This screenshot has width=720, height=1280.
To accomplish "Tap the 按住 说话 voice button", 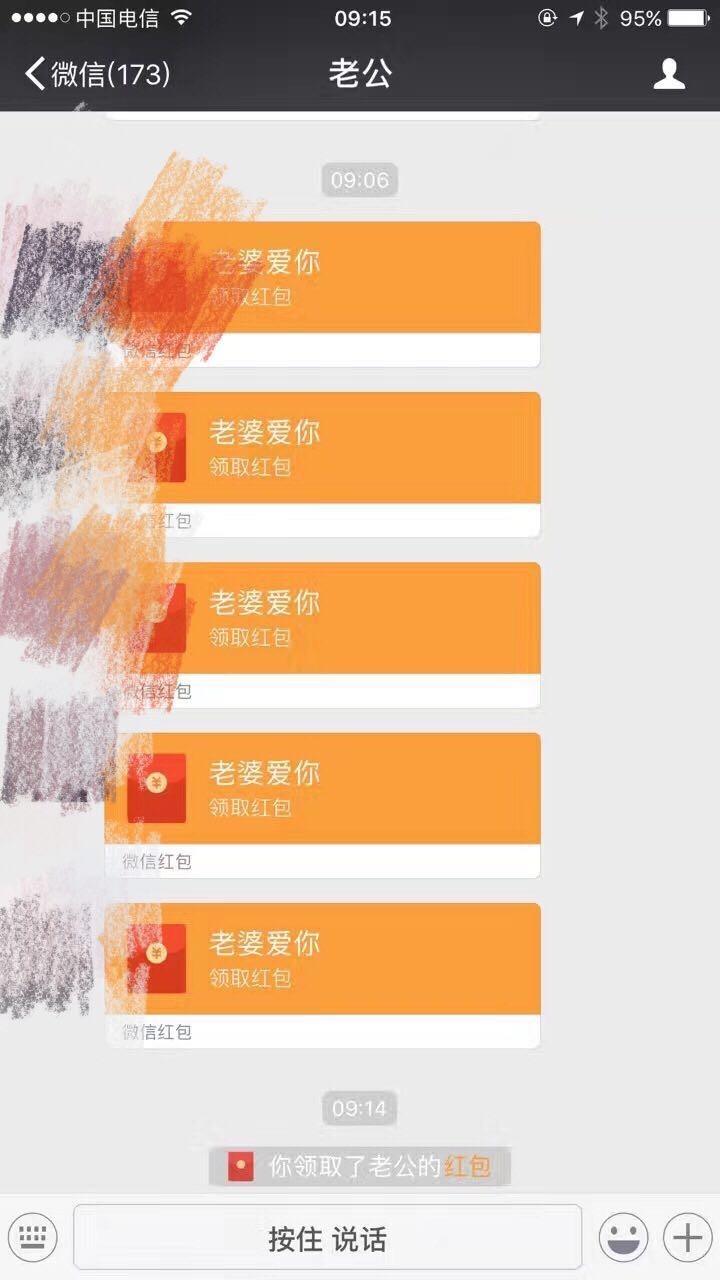I will pyautogui.click(x=327, y=1238).
